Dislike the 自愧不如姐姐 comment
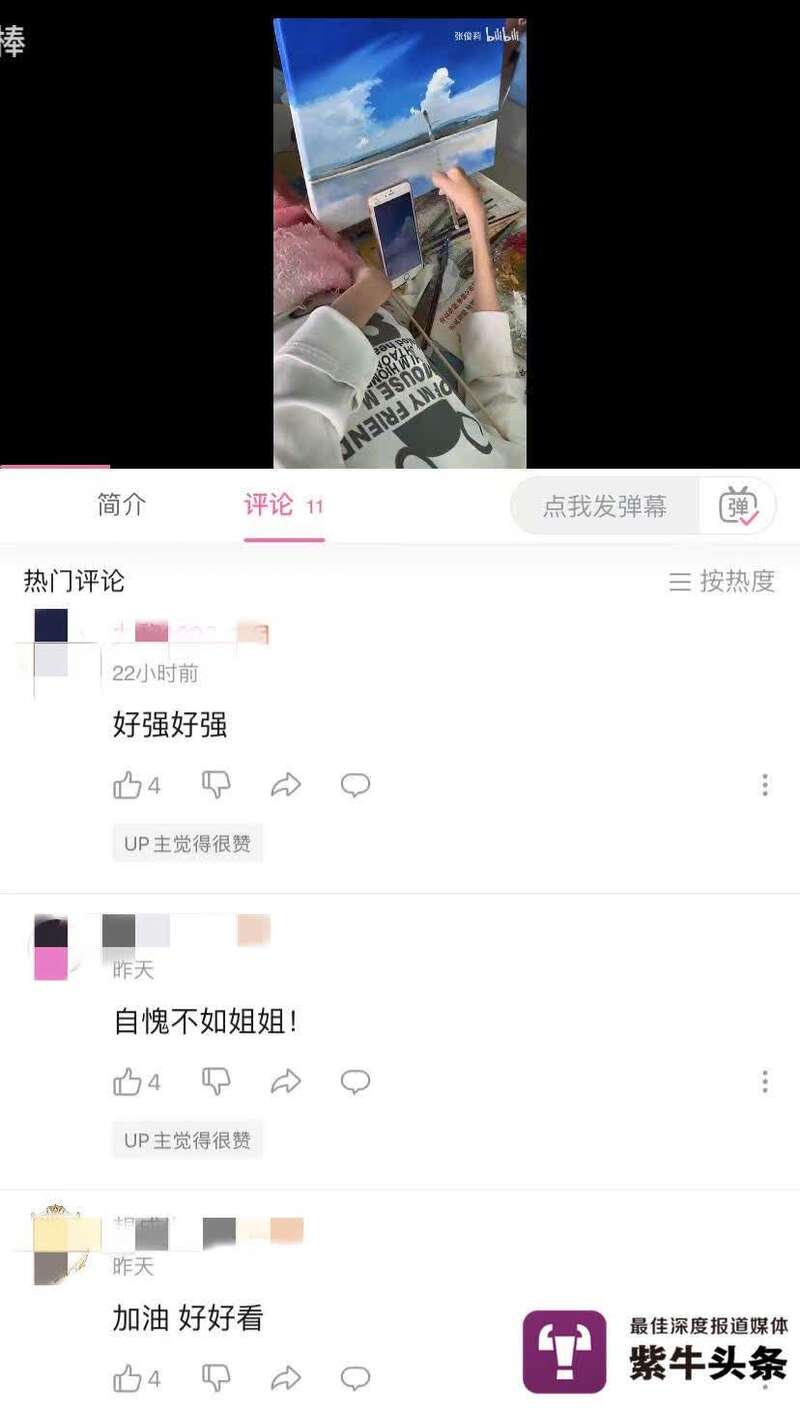 tap(216, 1081)
